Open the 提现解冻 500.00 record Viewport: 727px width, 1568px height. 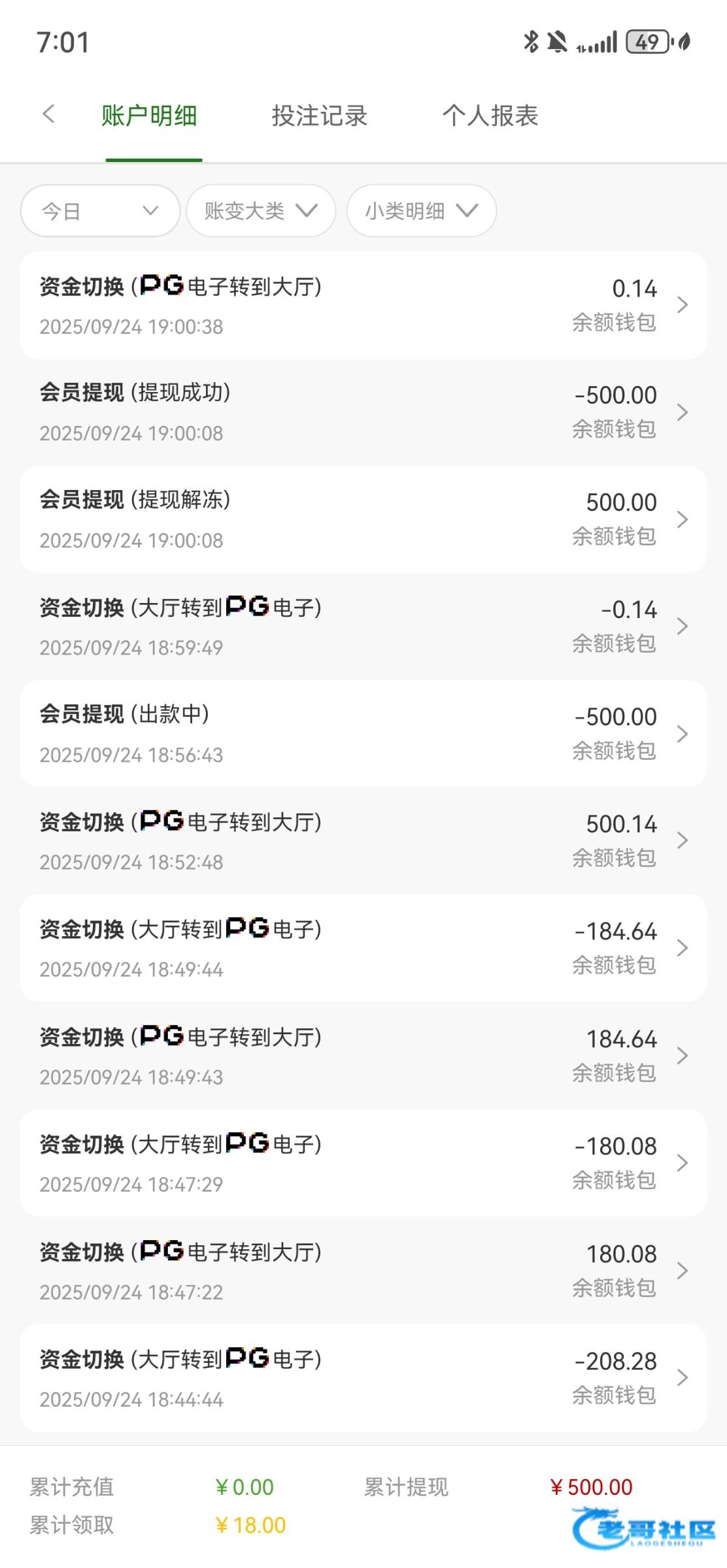pyautogui.click(x=363, y=519)
